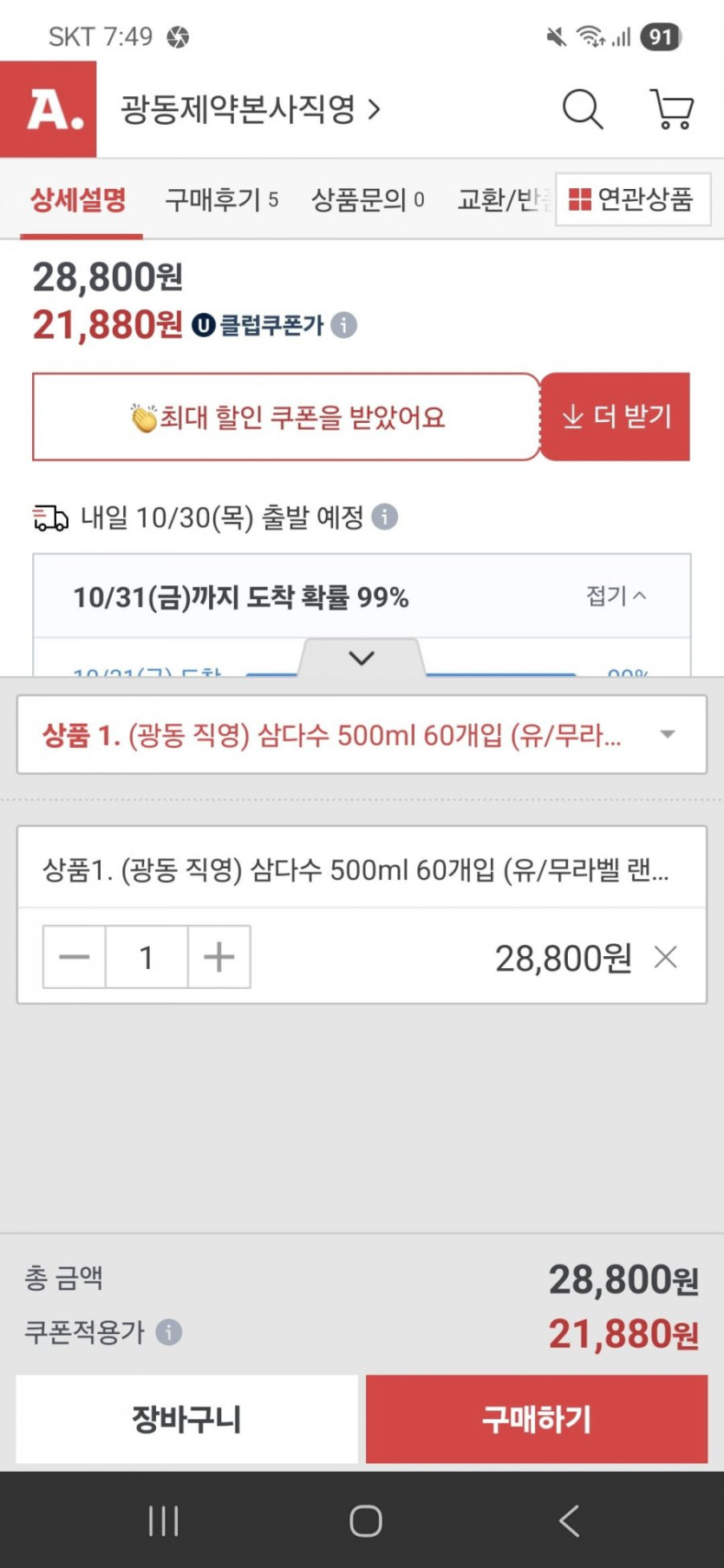
Task: Show info about 클럽쿠폰가
Action: click(x=344, y=325)
